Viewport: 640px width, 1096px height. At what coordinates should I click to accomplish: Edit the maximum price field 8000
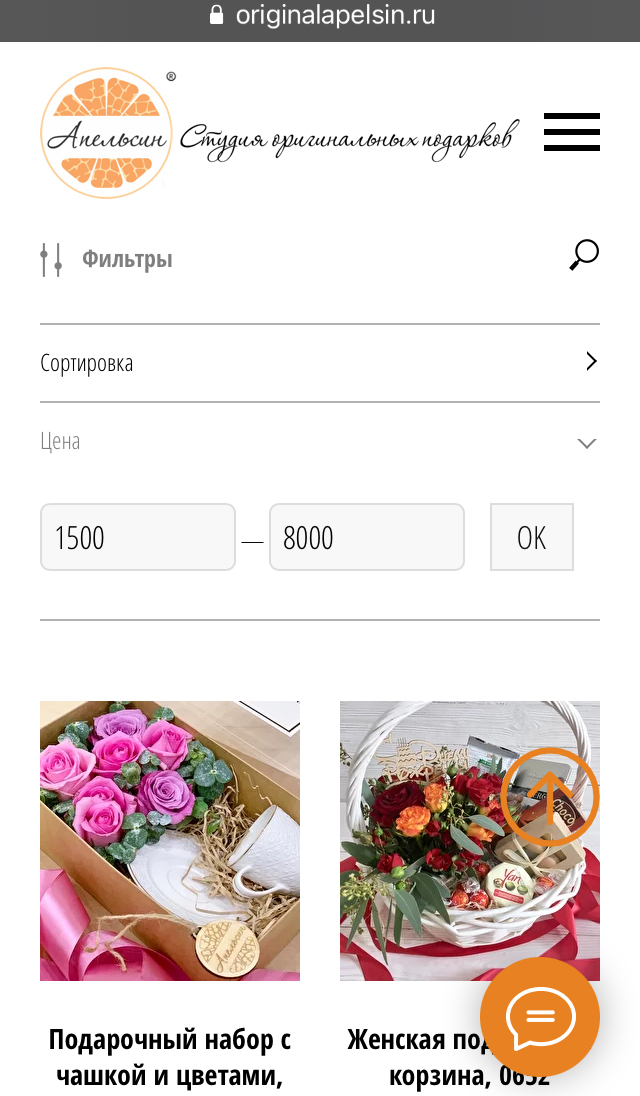(x=366, y=538)
